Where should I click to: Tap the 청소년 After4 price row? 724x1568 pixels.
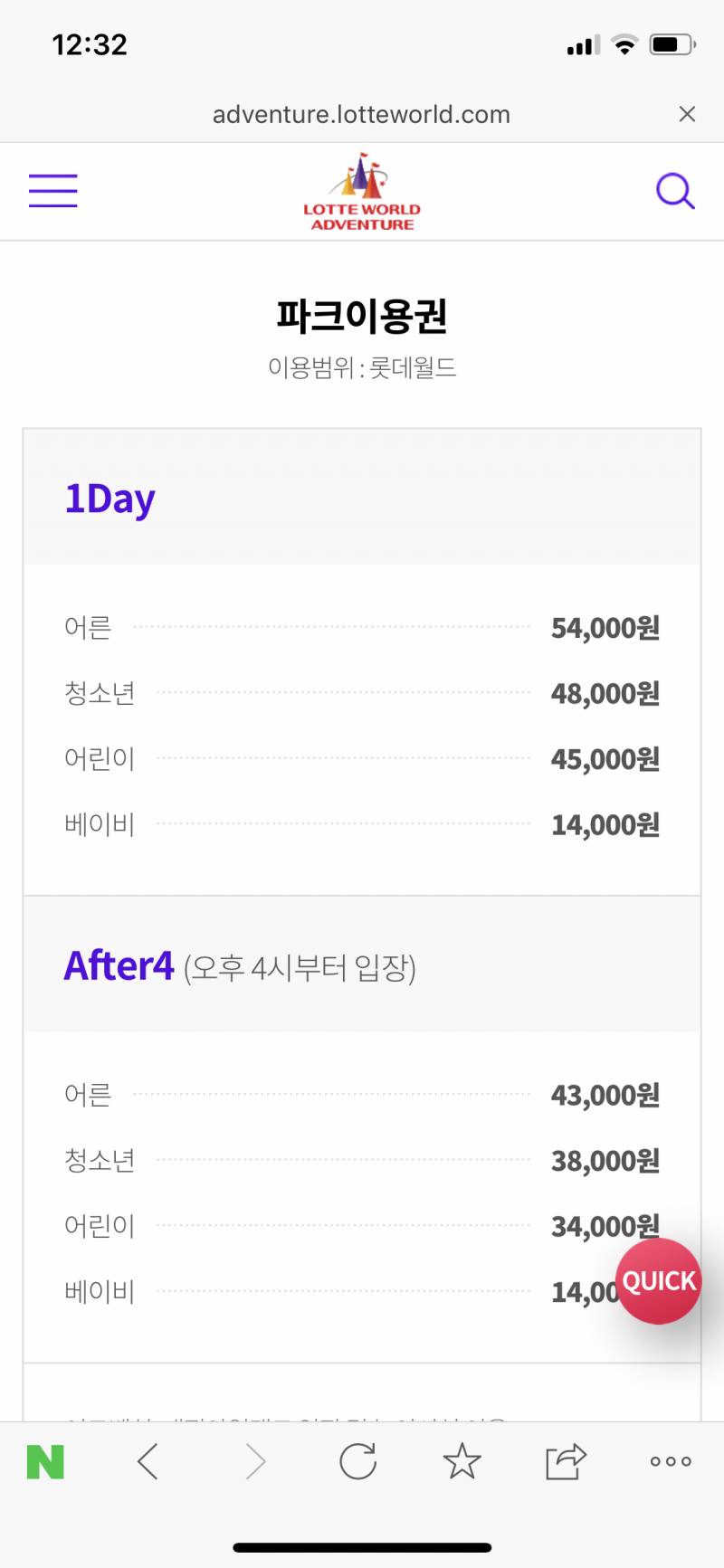point(362,1161)
